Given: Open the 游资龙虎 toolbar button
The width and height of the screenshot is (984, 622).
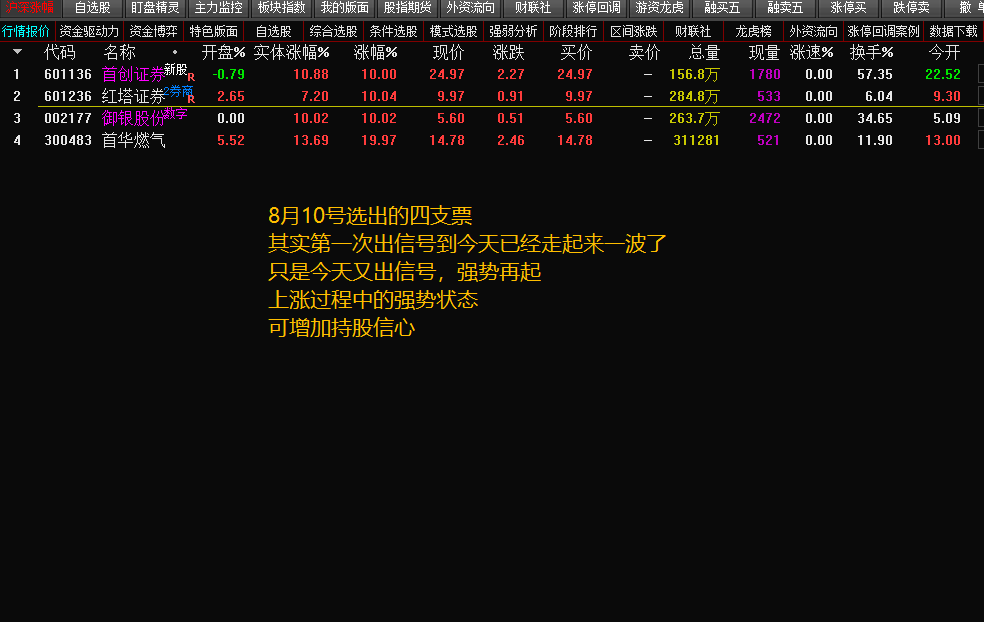Looking at the screenshot, I should [x=660, y=8].
